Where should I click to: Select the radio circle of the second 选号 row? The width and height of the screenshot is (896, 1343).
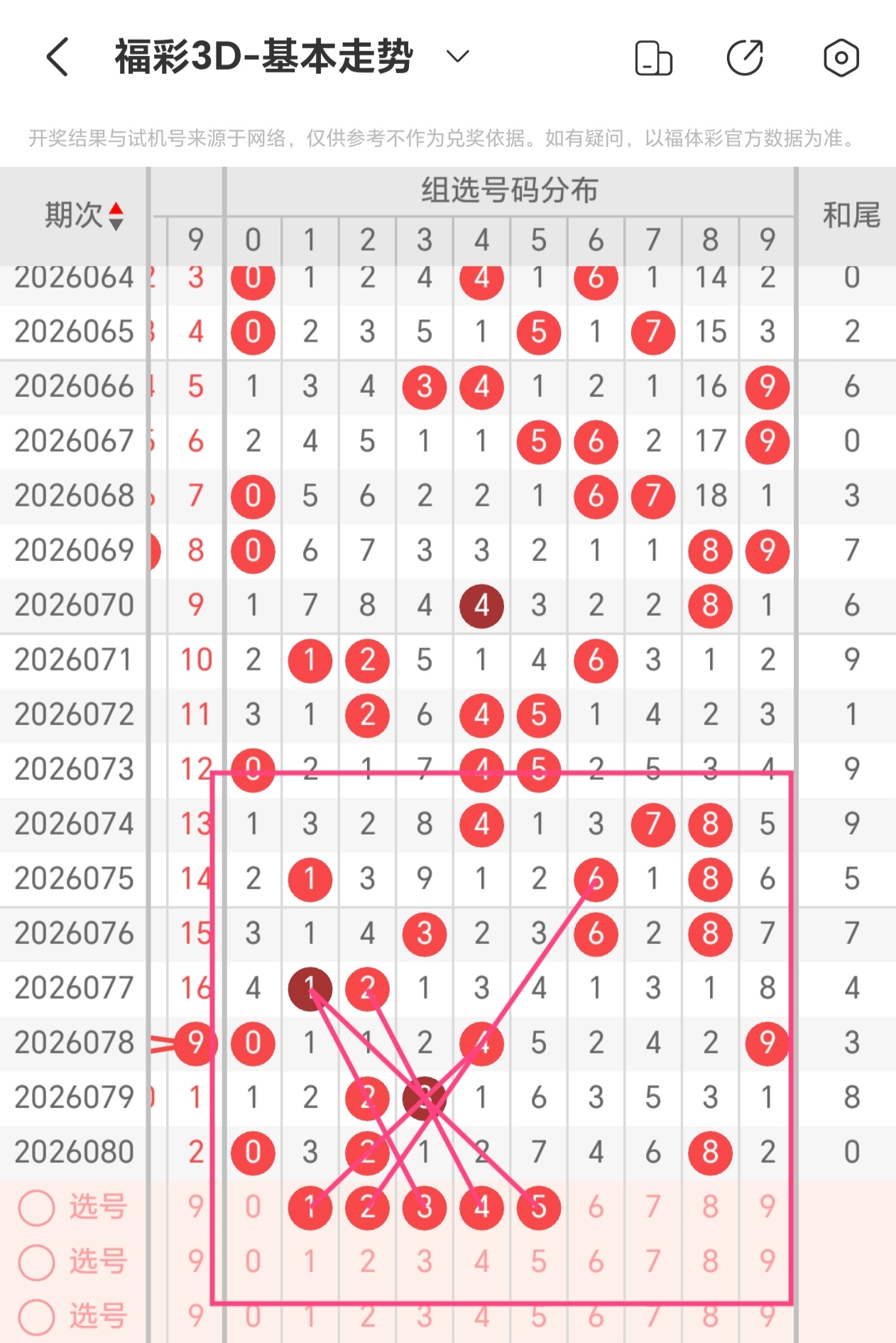point(37,1261)
